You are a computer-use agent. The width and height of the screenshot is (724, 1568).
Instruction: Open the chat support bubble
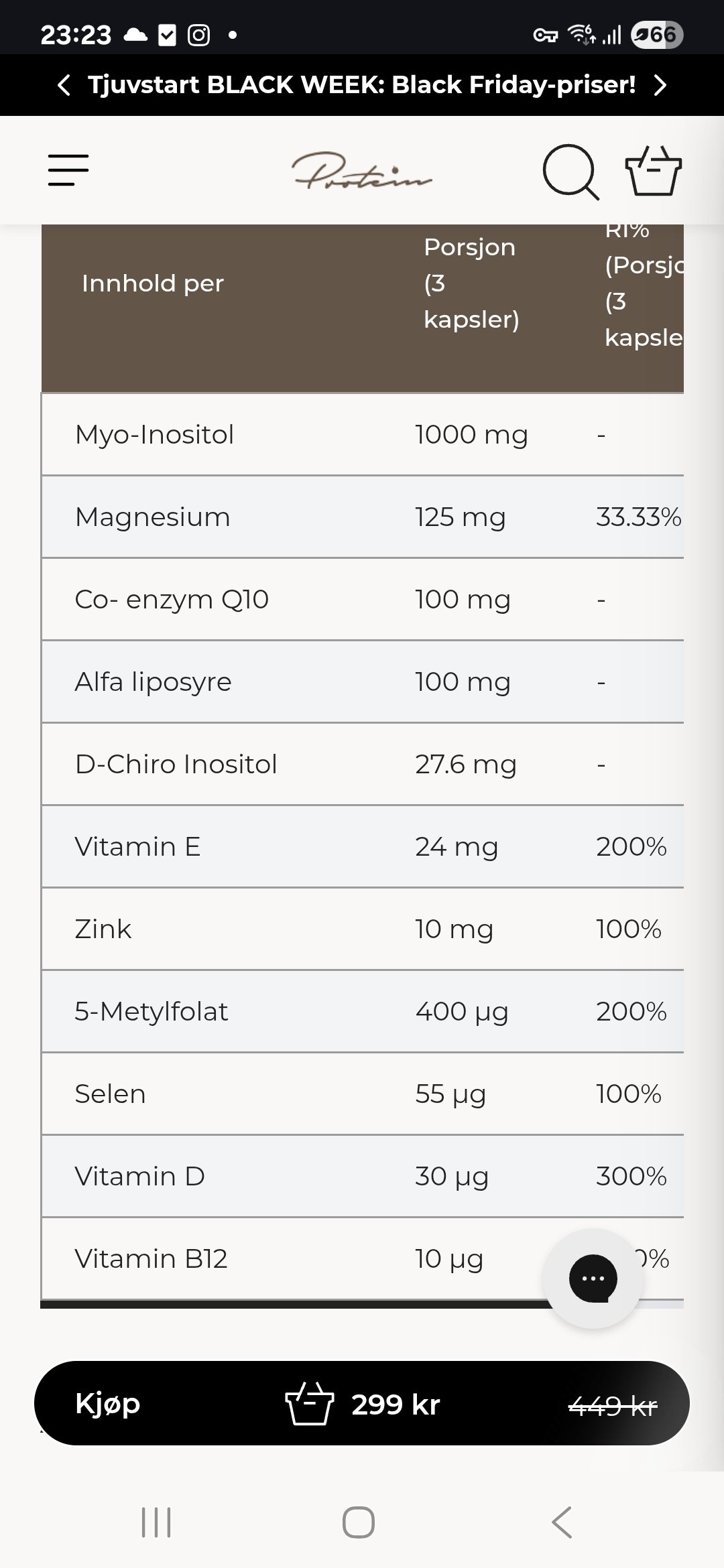[593, 1278]
